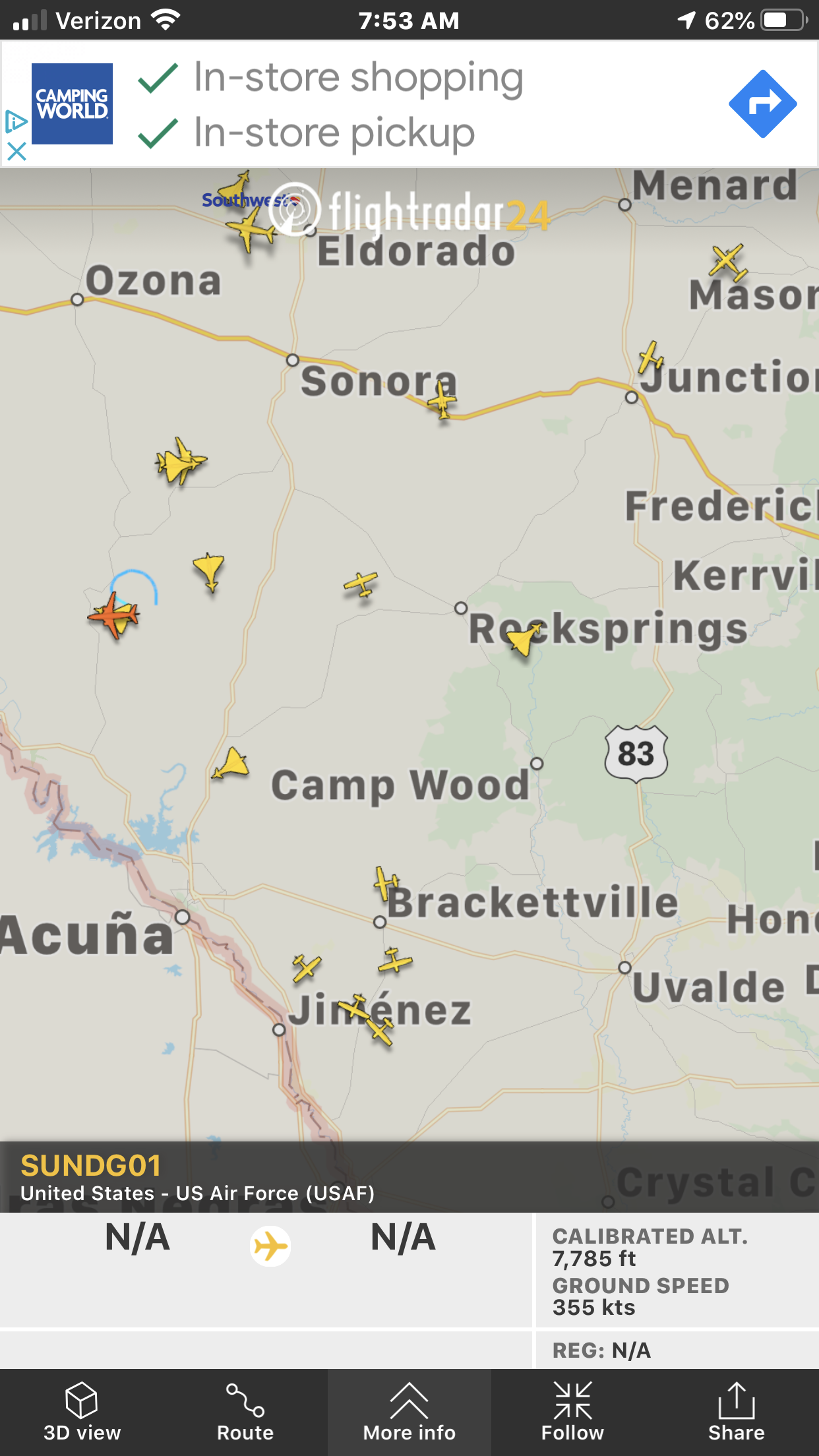This screenshot has width=819, height=1456.
Task: Close the Camping World ad
Action: [16, 152]
